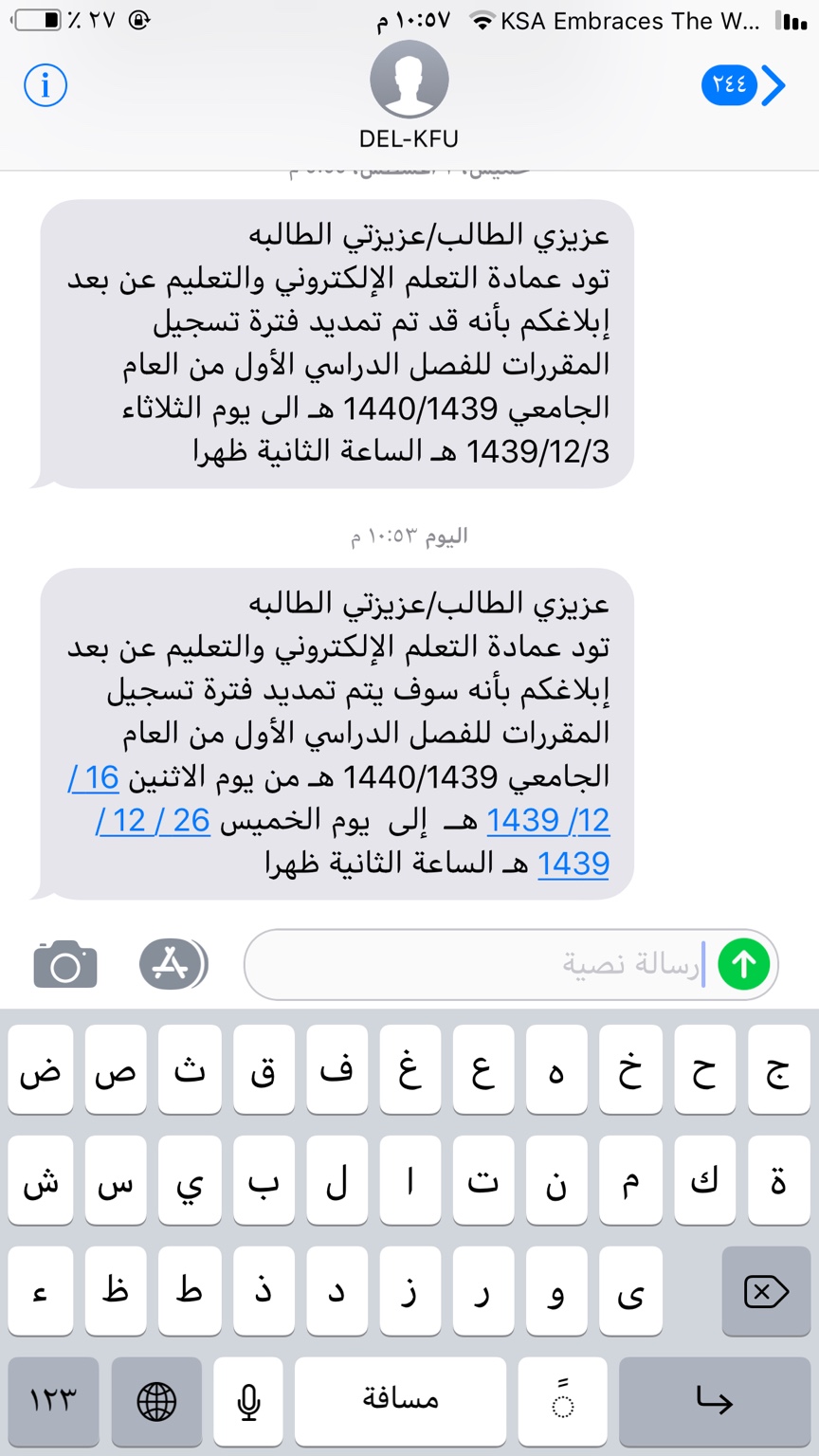Tap the backspace key on keyboard
The image size is (819, 1456).
(x=767, y=1291)
